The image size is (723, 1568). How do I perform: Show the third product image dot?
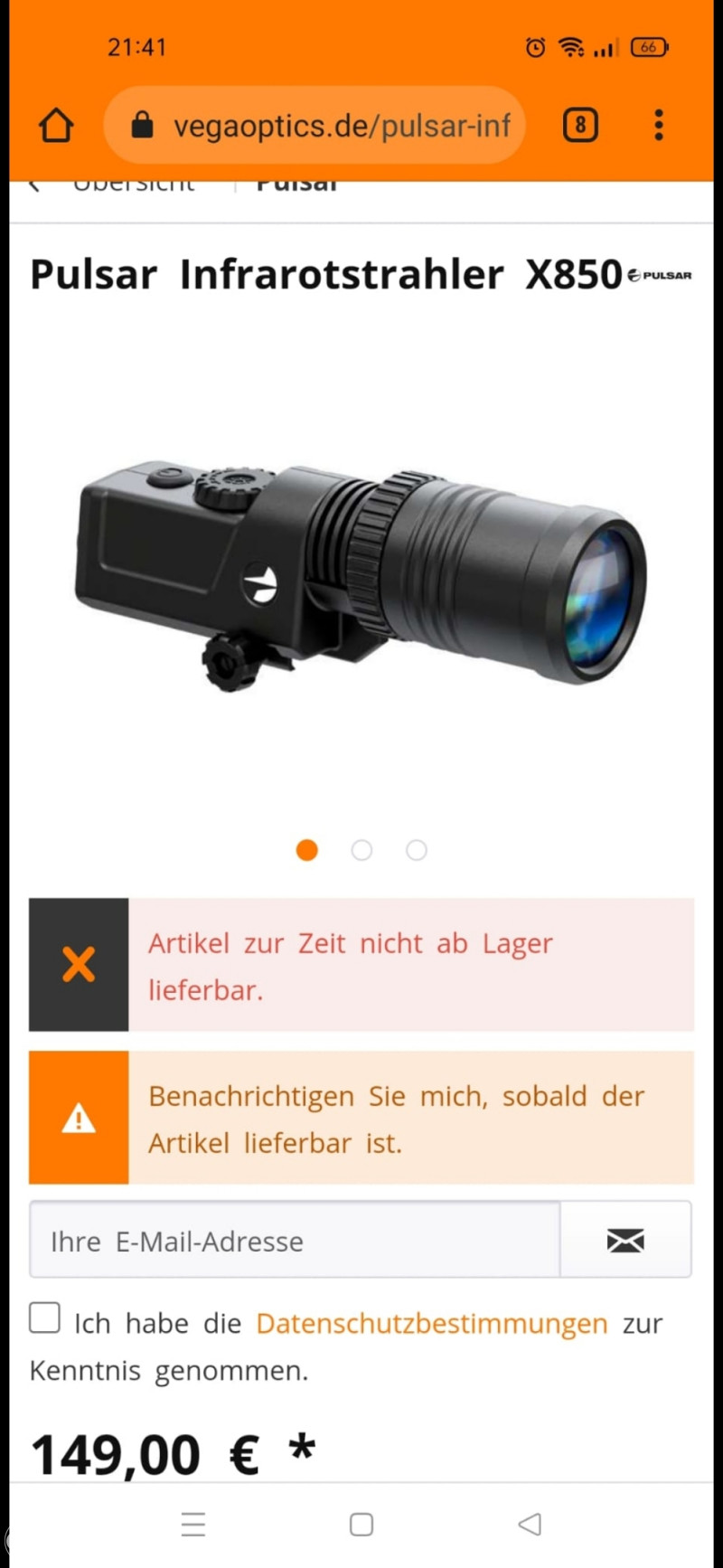point(417,850)
